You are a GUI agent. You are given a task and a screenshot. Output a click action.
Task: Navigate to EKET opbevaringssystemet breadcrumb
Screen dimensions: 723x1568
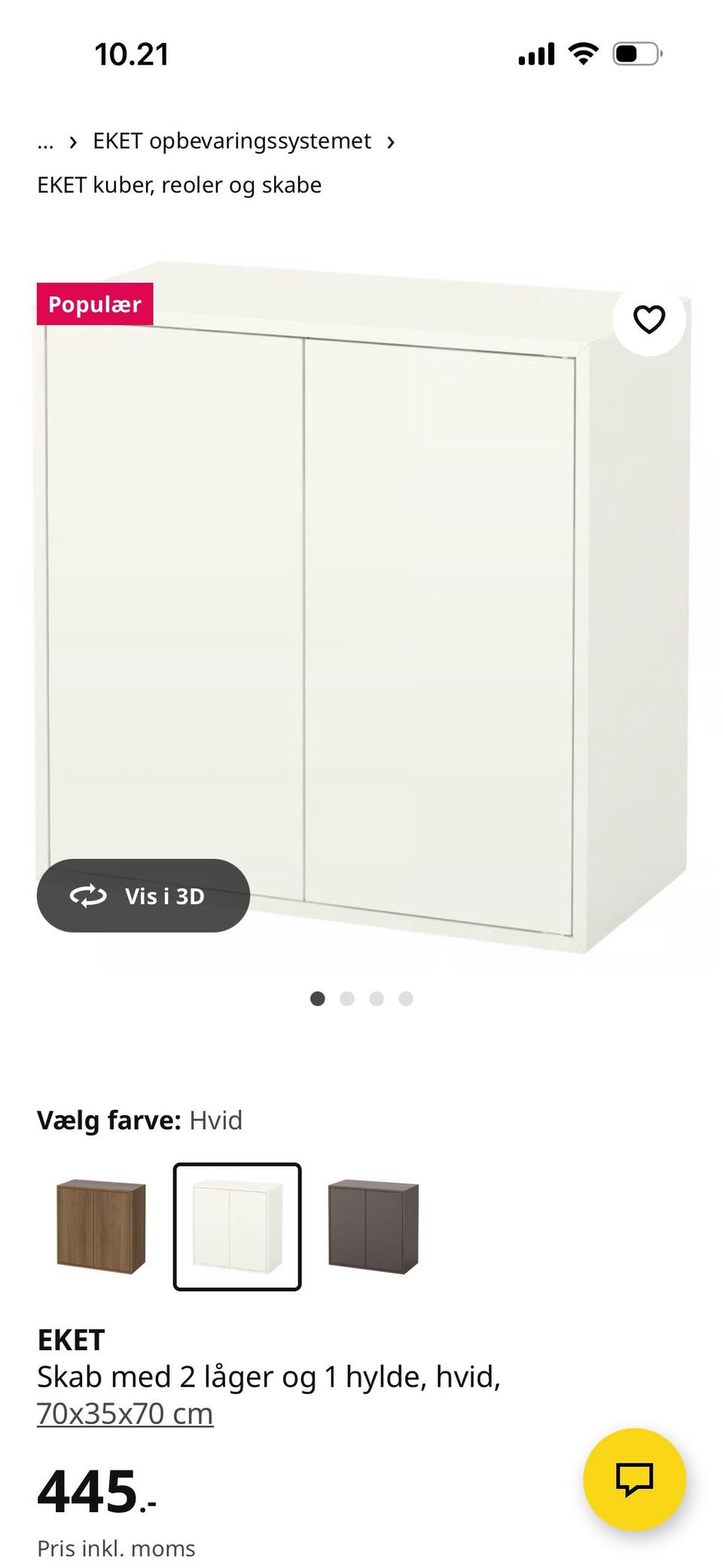230,140
